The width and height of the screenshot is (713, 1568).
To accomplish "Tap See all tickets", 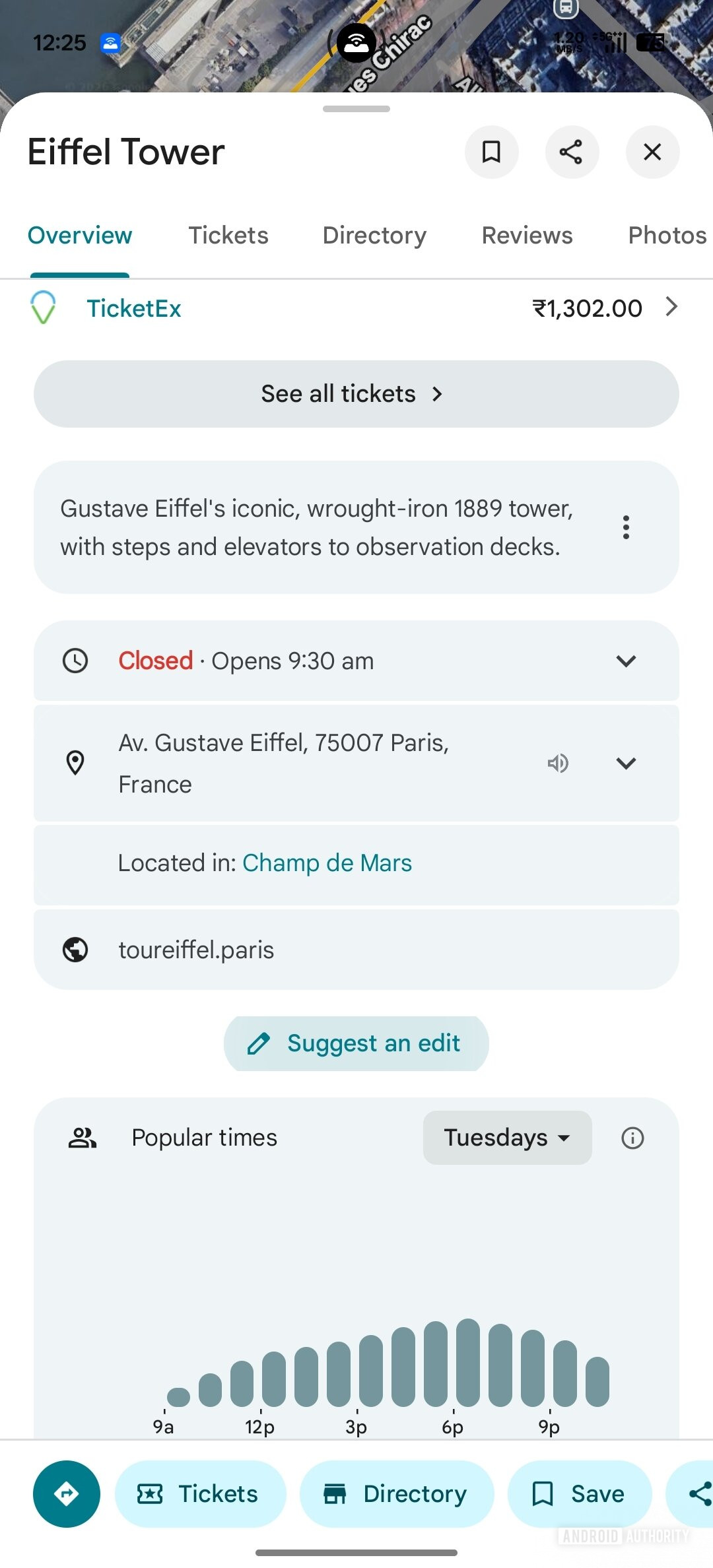I will (356, 393).
